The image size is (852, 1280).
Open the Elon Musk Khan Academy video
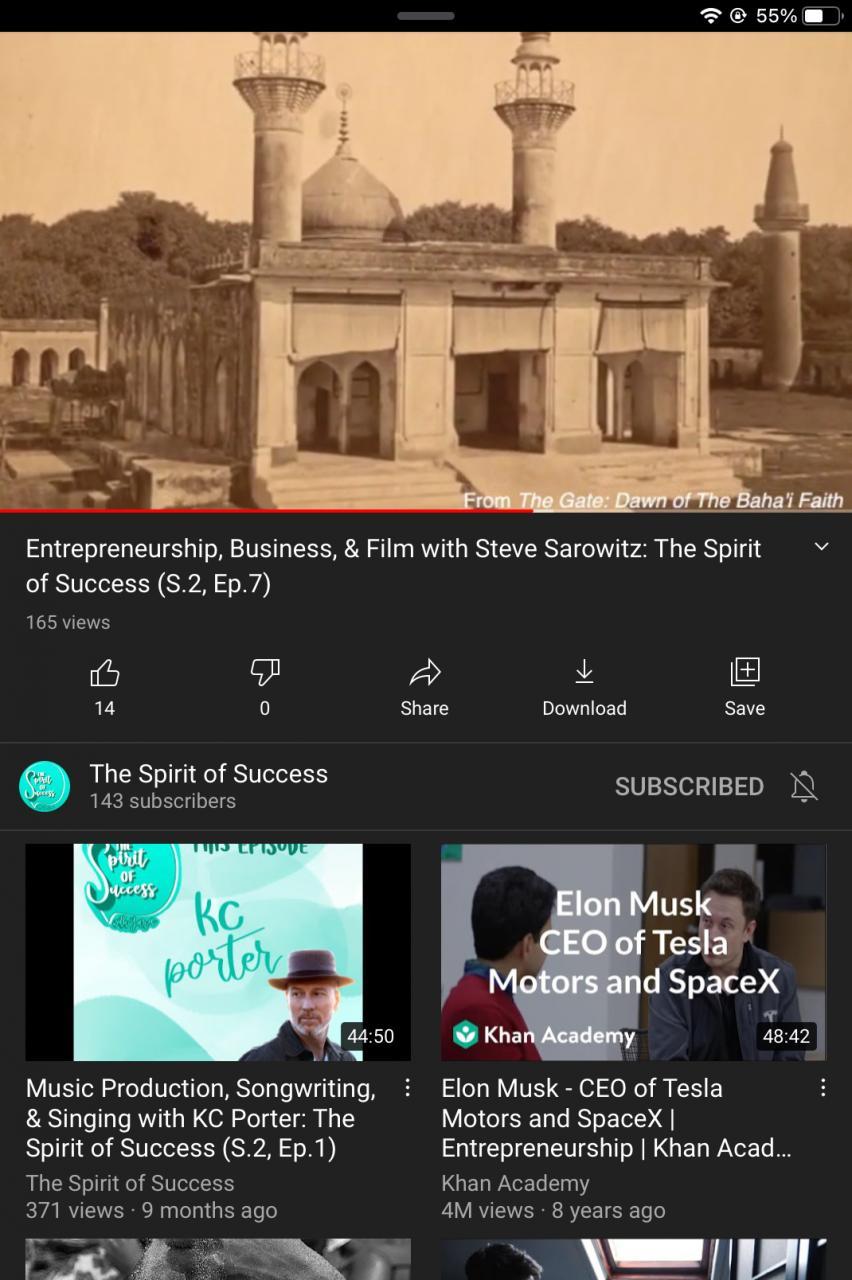tap(633, 952)
